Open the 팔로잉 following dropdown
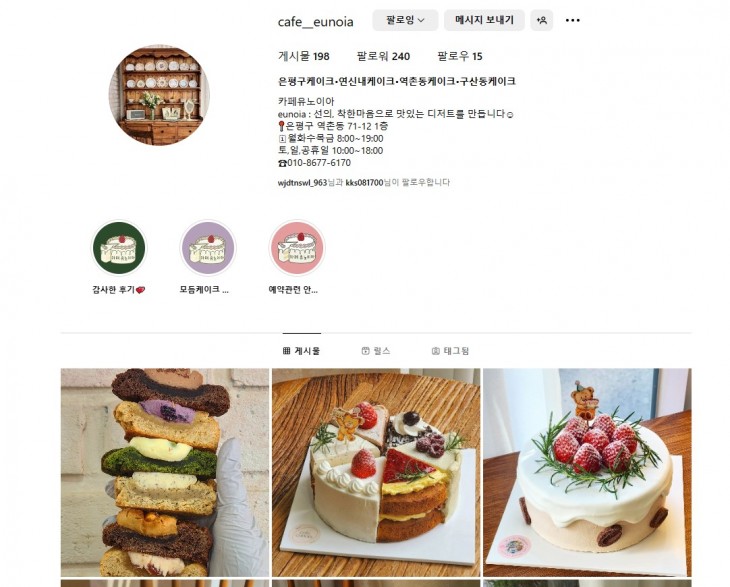Image resolution: width=730 pixels, height=587 pixels. pos(405,20)
